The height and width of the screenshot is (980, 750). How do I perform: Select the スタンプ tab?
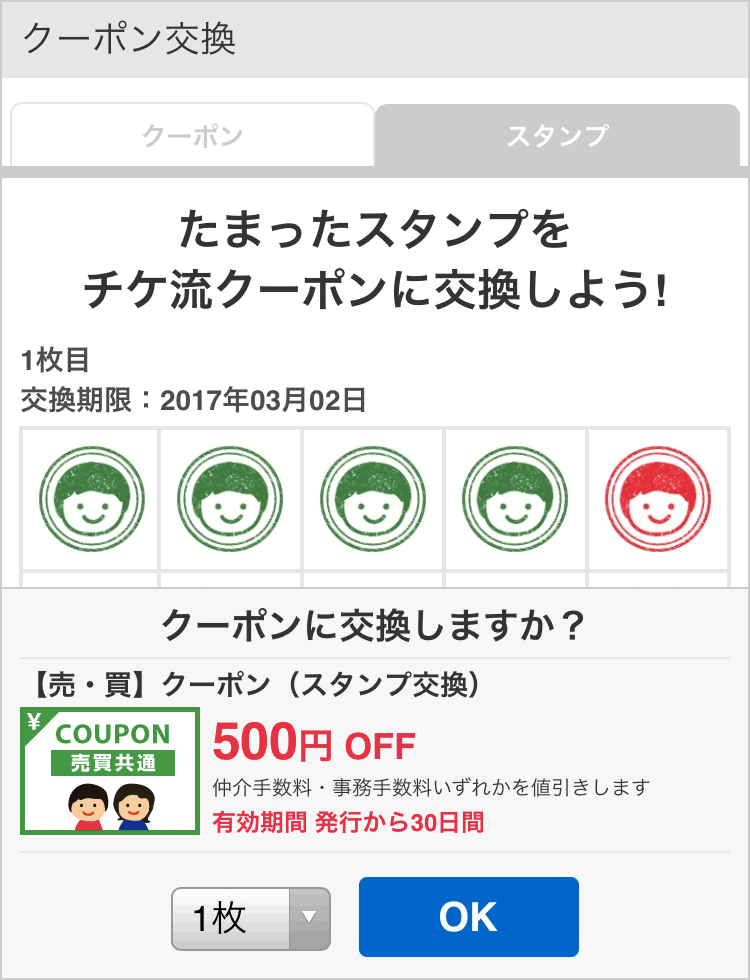coord(557,135)
